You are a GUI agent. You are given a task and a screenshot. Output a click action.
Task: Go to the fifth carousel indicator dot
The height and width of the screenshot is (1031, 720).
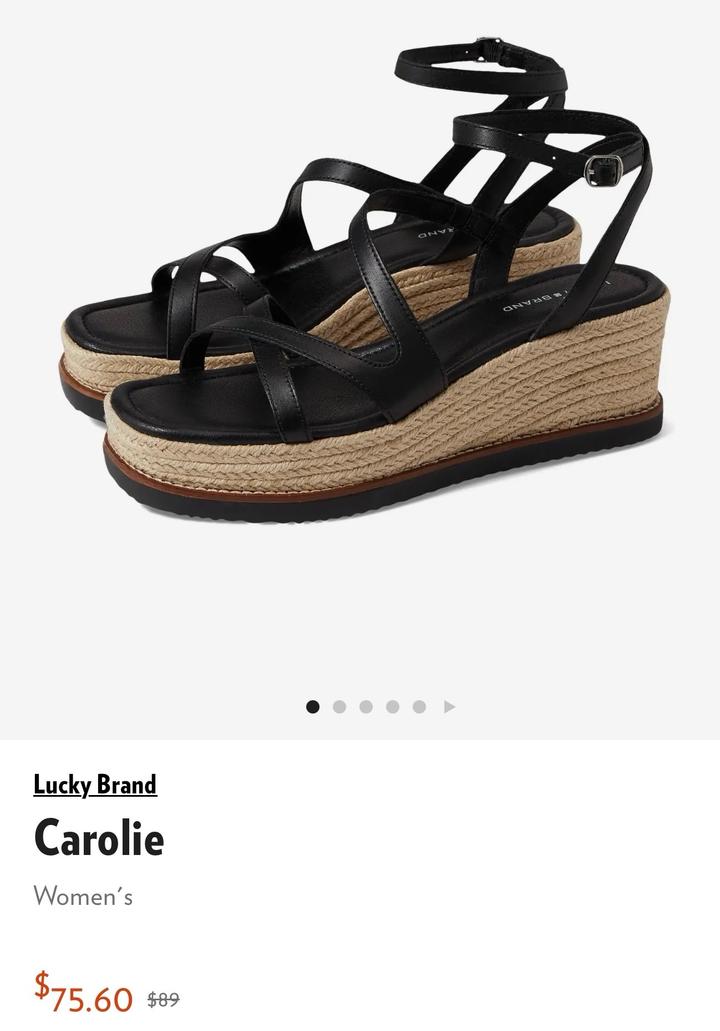tap(419, 707)
